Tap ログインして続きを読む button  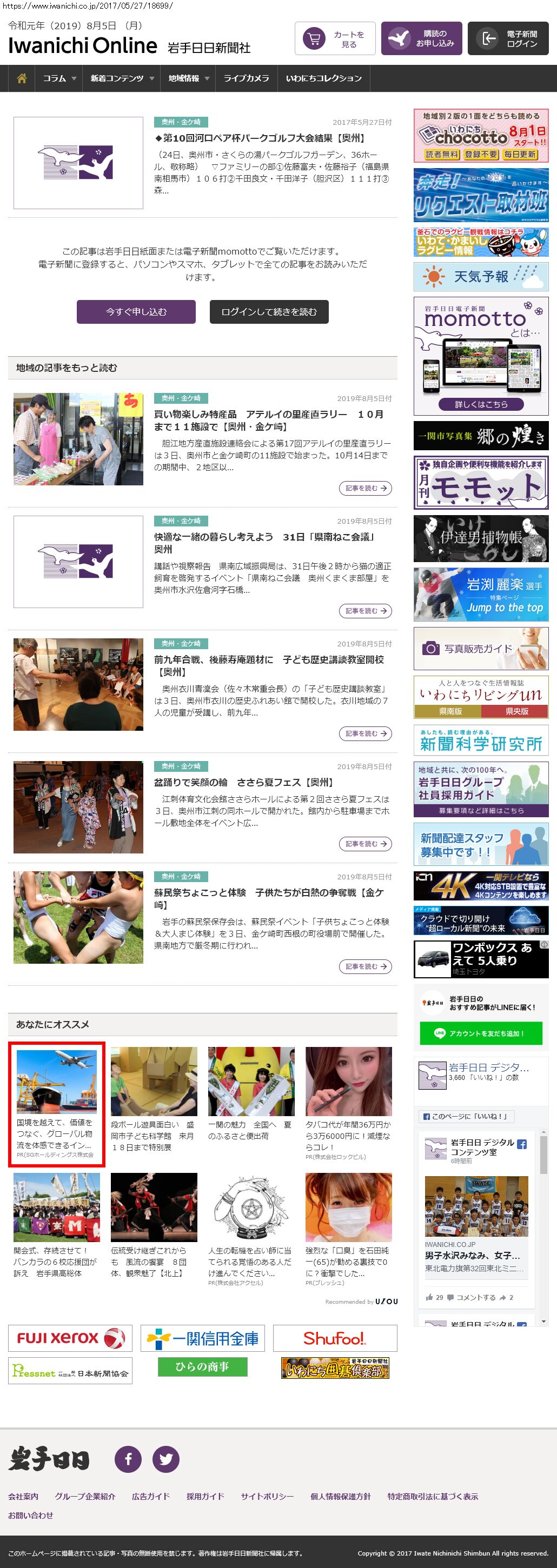(268, 312)
